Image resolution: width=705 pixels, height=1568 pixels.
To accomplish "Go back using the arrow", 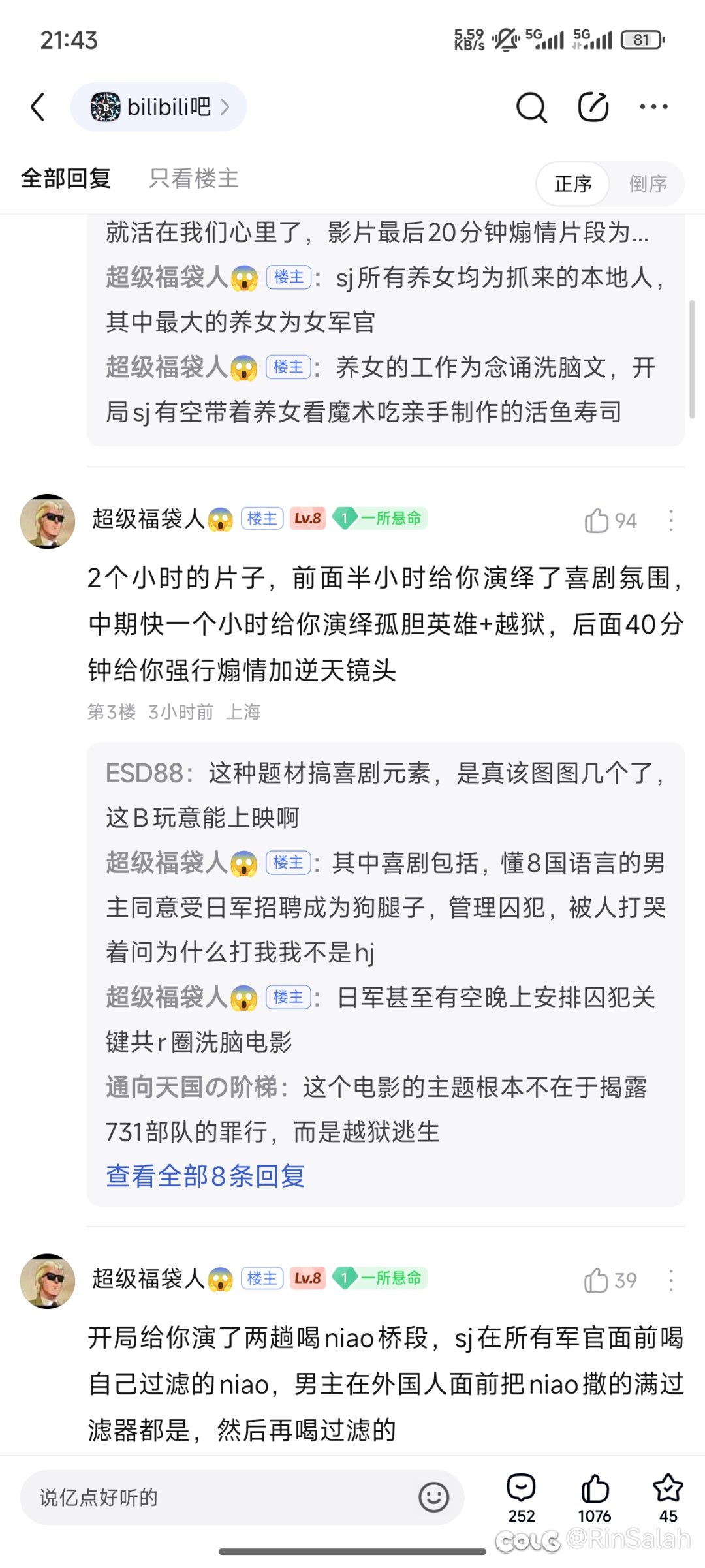I will pyautogui.click(x=38, y=107).
